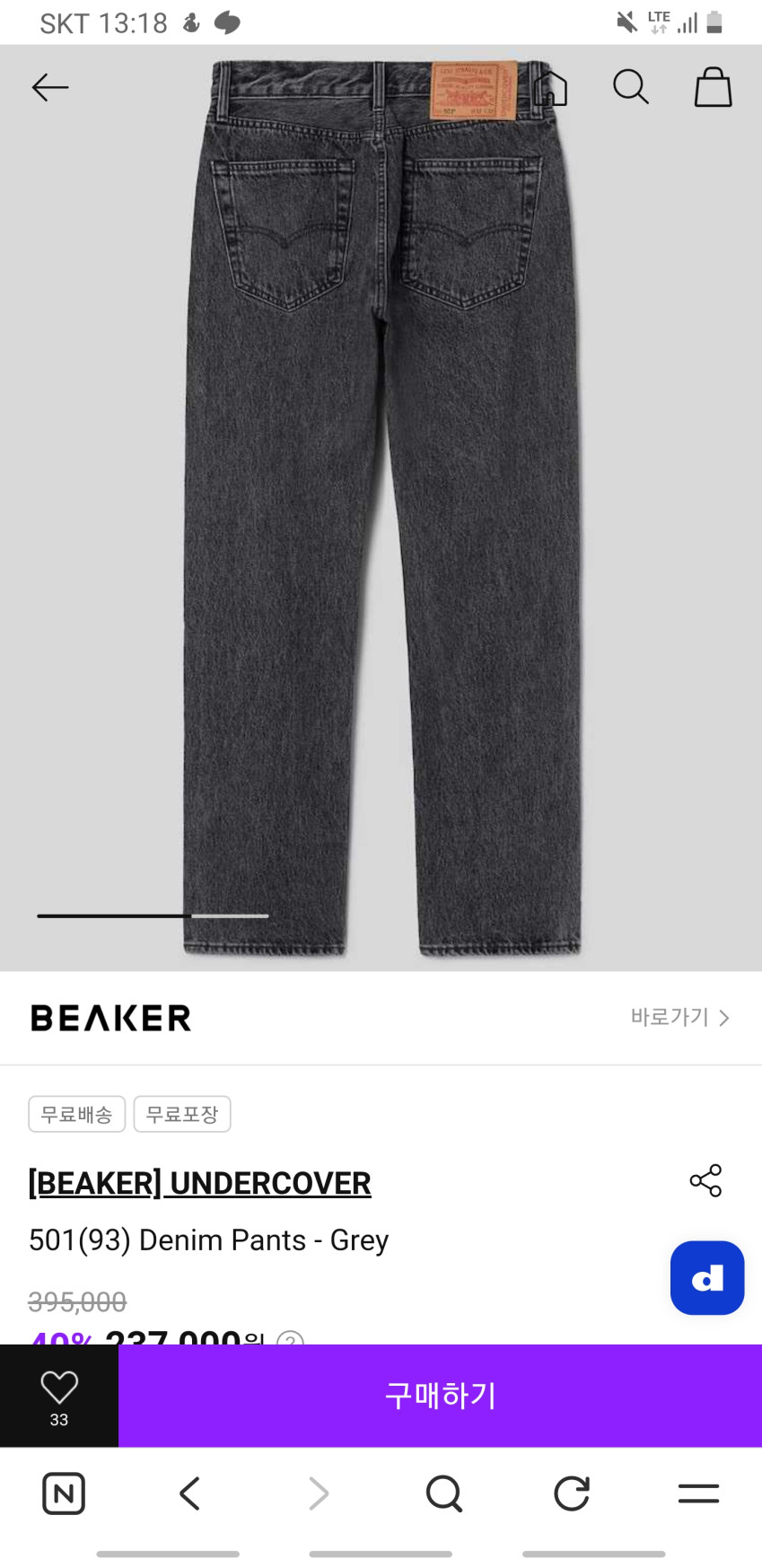Go to the previous page in browser
762x1568 pixels.
pyautogui.click(x=189, y=1494)
